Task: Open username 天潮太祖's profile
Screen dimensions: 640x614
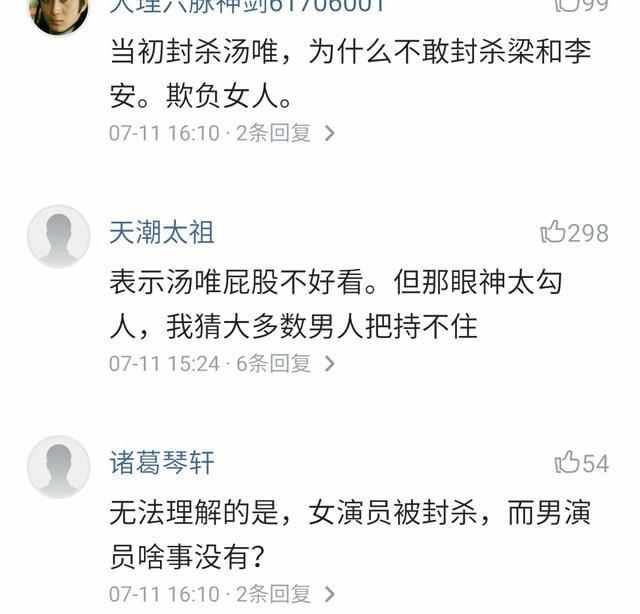Action: [161, 233]
